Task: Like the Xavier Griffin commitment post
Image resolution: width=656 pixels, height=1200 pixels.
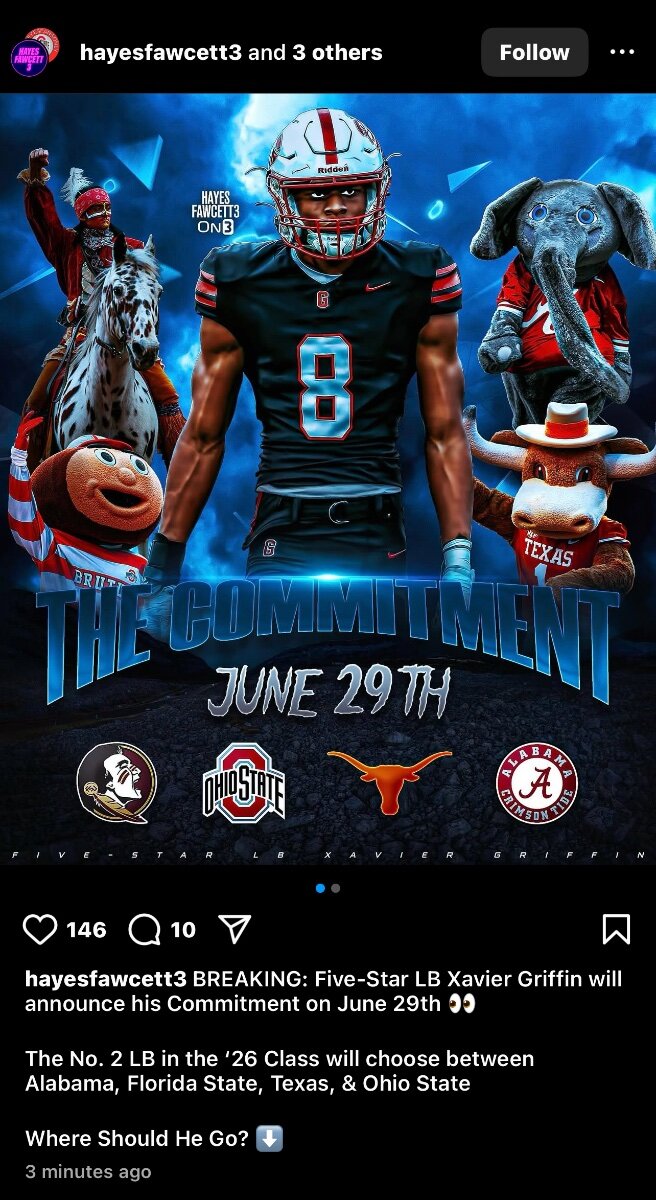Action: coord(40,930)
